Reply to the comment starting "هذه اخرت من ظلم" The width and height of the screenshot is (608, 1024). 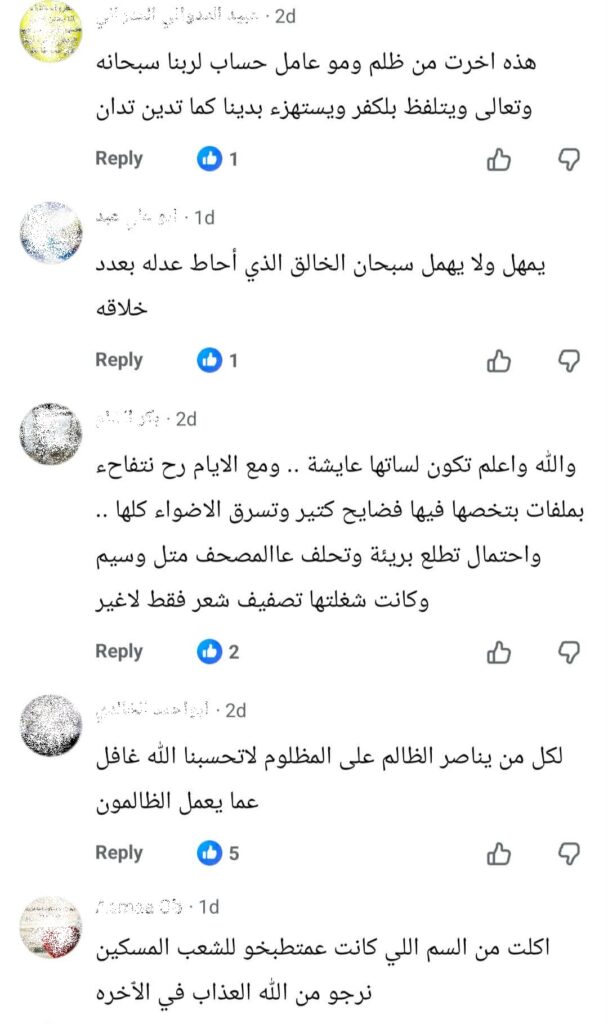[x=119, y=159]
